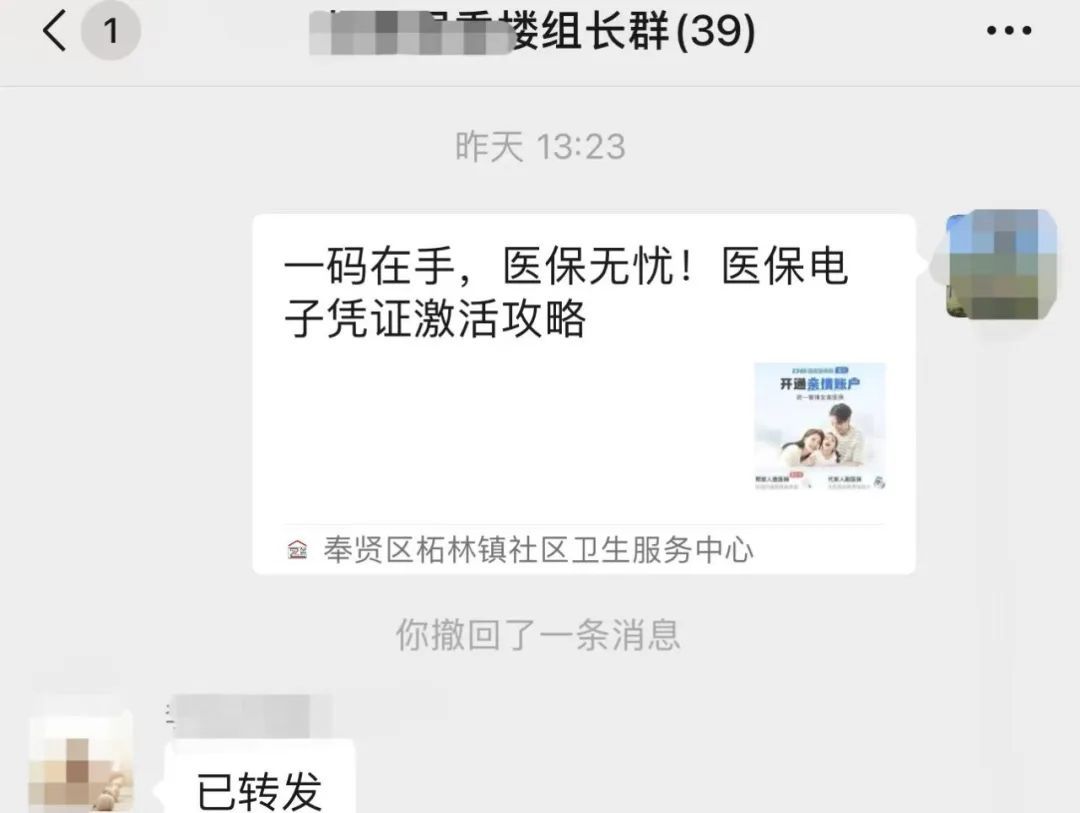Tap the sender's avatar beside the article

1000,265
